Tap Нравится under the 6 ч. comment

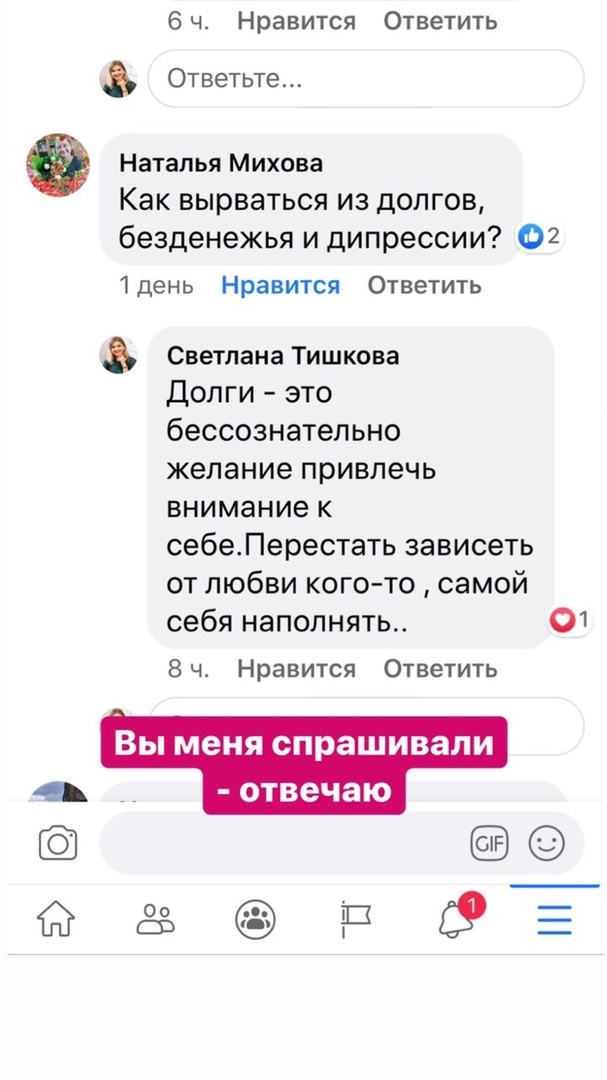pos(296,21)
